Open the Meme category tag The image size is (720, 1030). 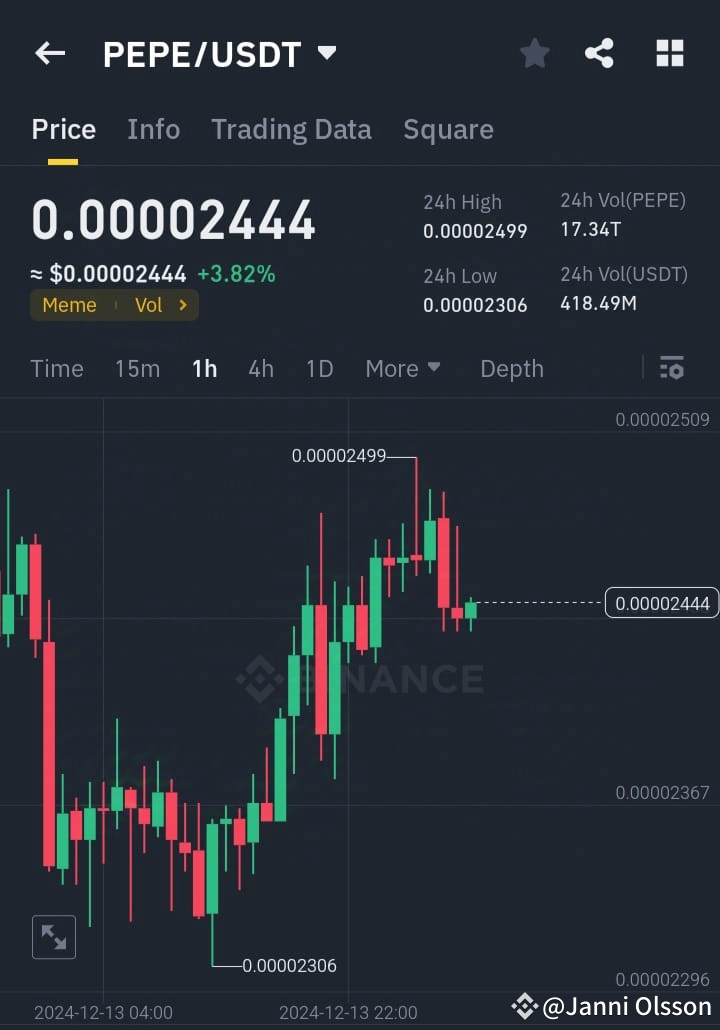pos(69,305)
